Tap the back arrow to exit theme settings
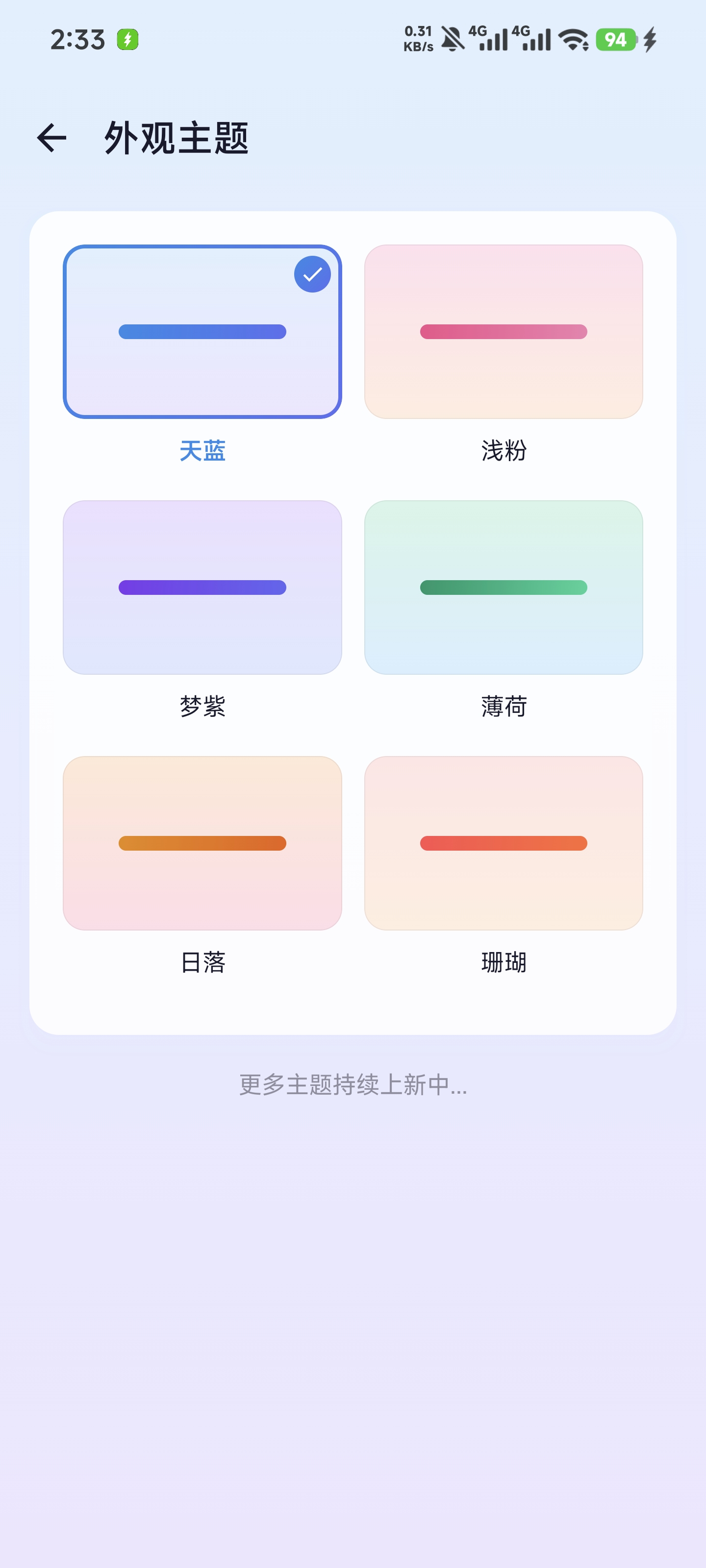The image size is (706, 1568). [x=52, y=139]
